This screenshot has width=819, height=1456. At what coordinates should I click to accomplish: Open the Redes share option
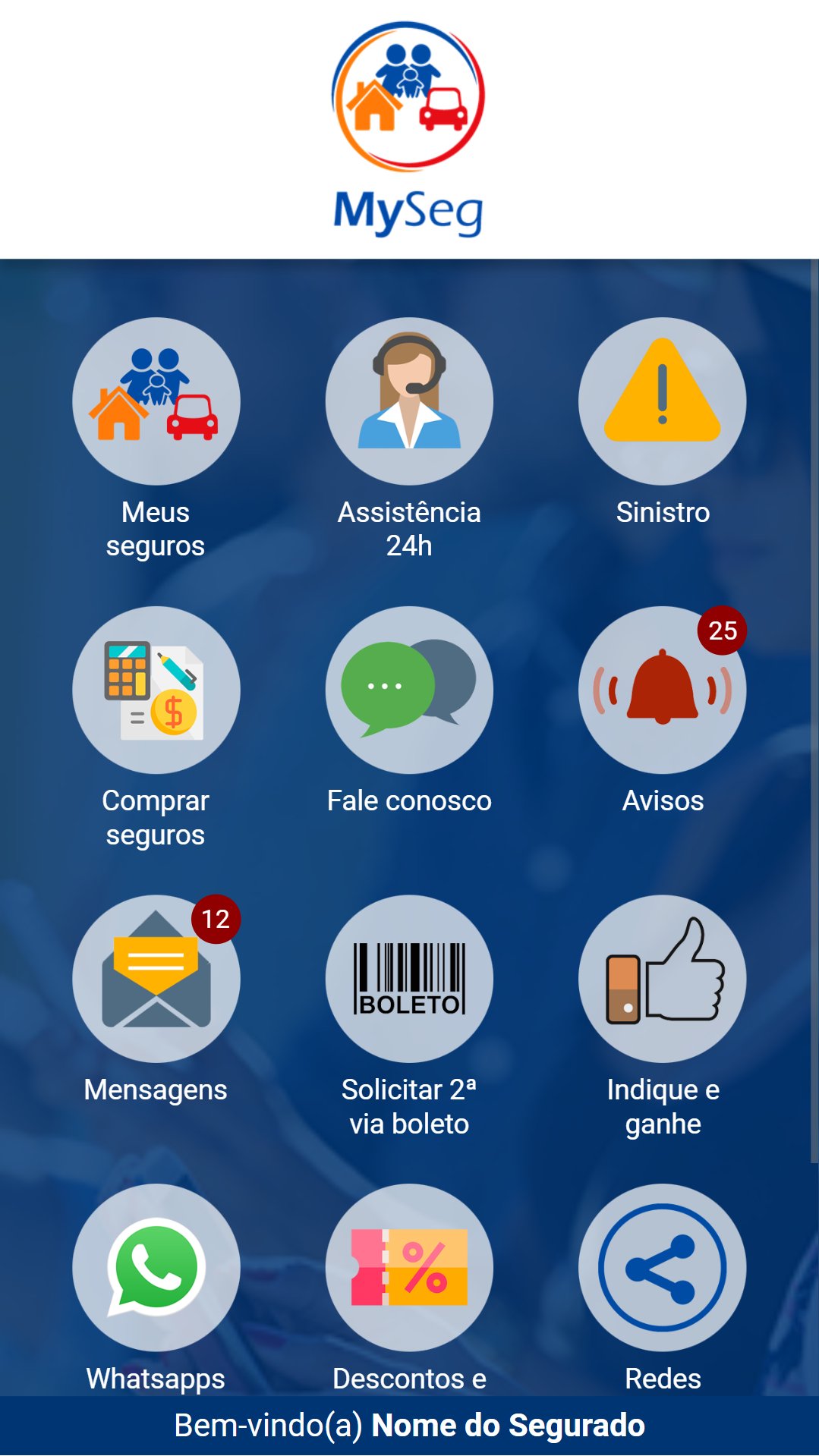tap(662, 1267)
